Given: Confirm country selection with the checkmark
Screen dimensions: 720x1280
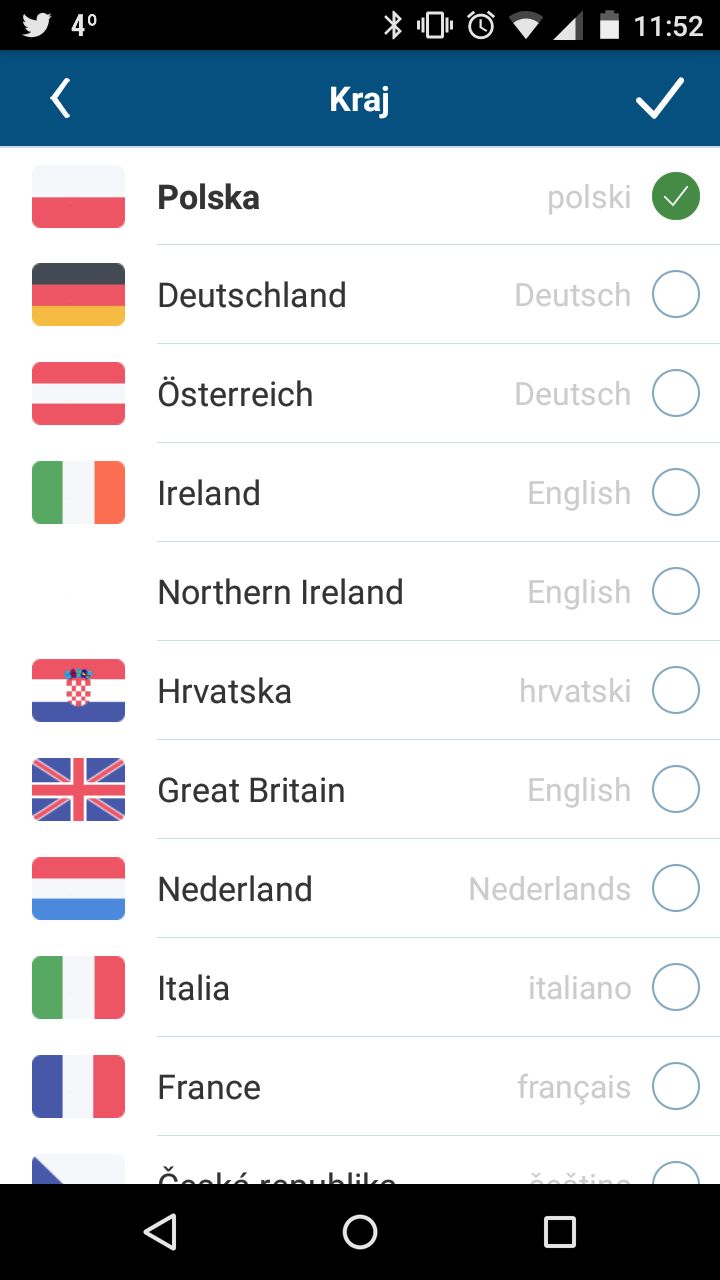Looking at the screenshot, I should [660, 99].
